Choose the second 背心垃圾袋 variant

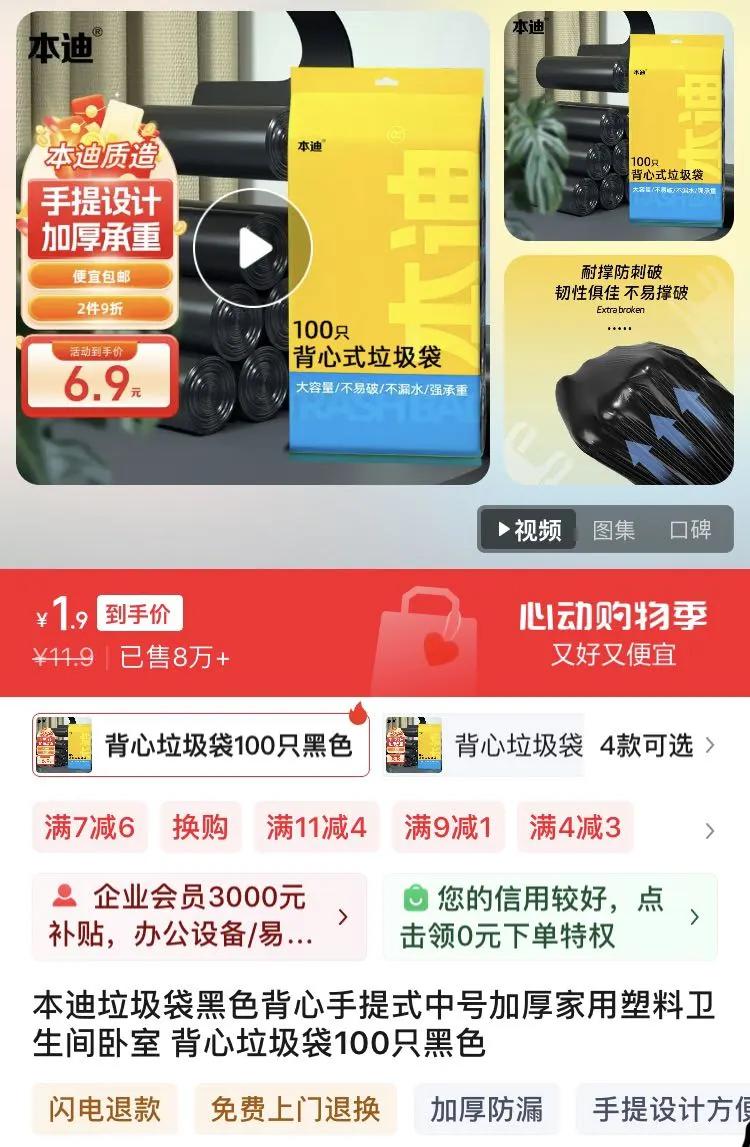pos(484,745)
